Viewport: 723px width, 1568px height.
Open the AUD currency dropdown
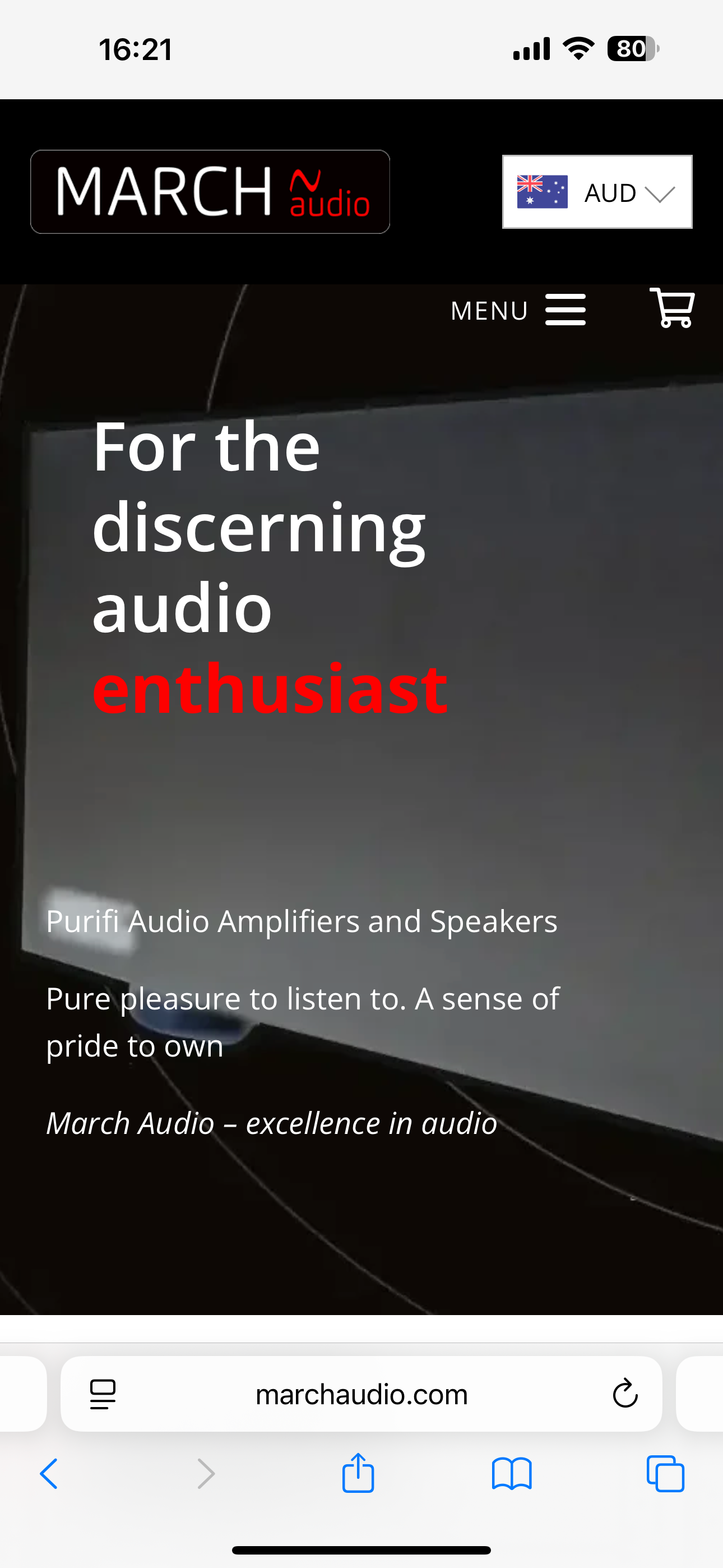point(597,192)
